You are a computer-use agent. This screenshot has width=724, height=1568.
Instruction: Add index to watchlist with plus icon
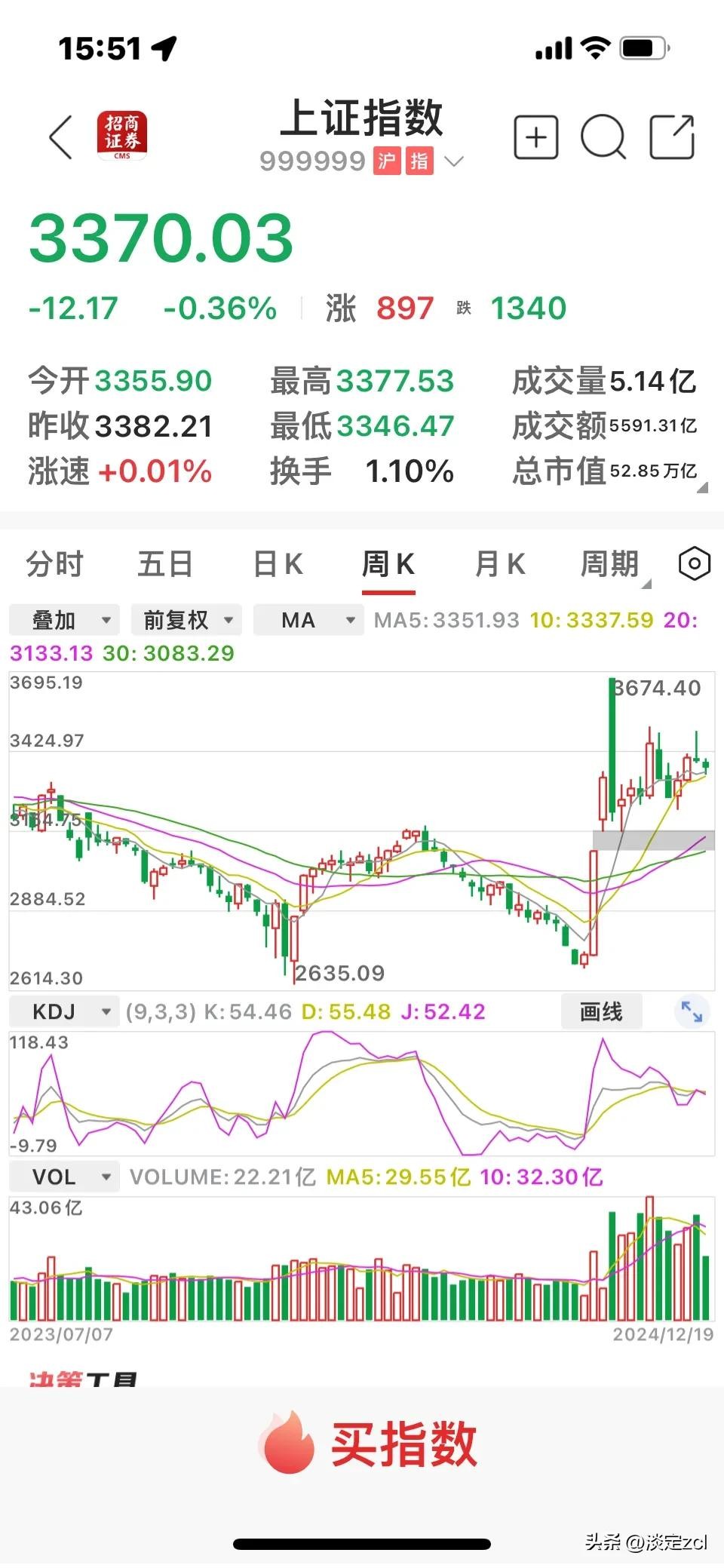535,137
